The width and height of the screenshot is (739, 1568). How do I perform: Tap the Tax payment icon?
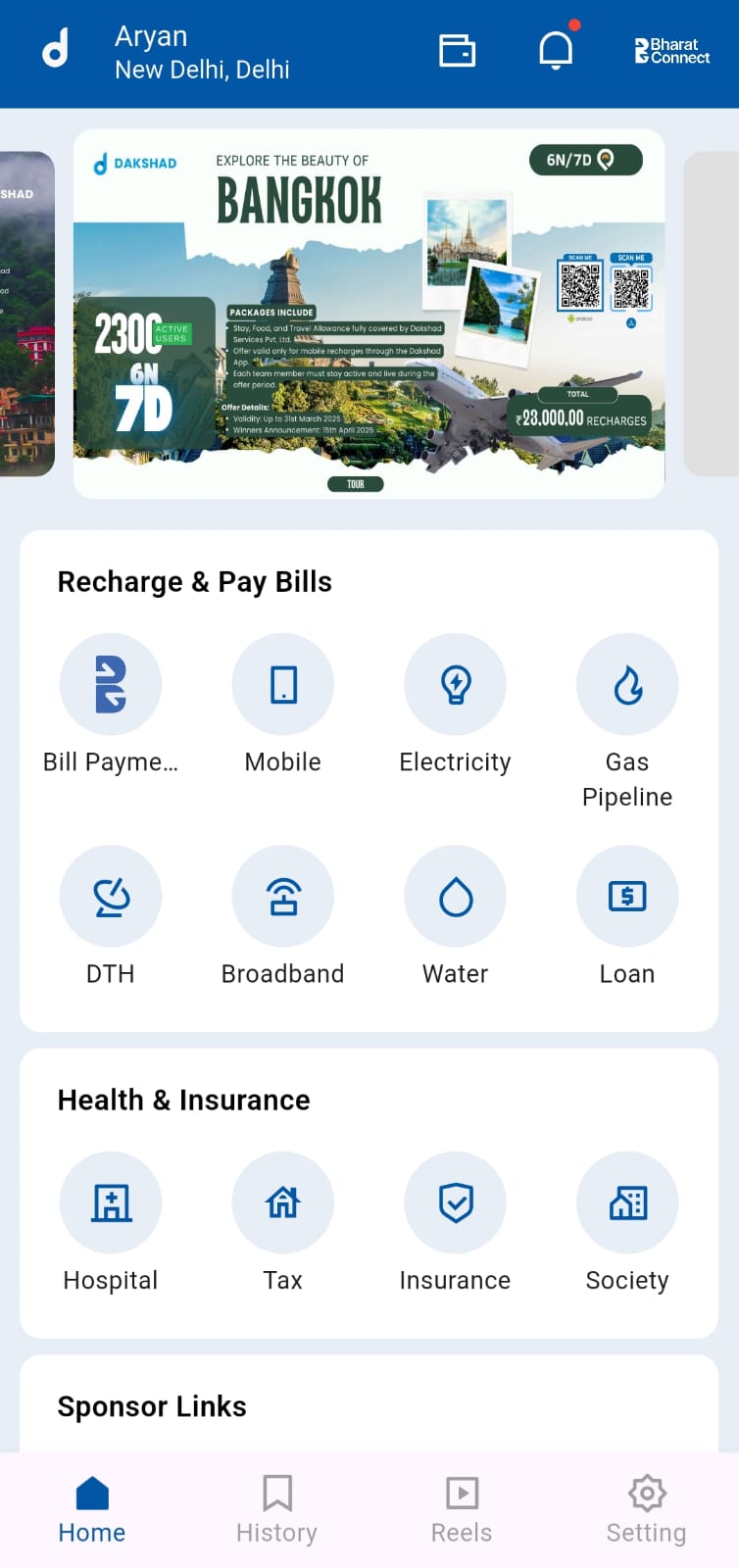282,1202
